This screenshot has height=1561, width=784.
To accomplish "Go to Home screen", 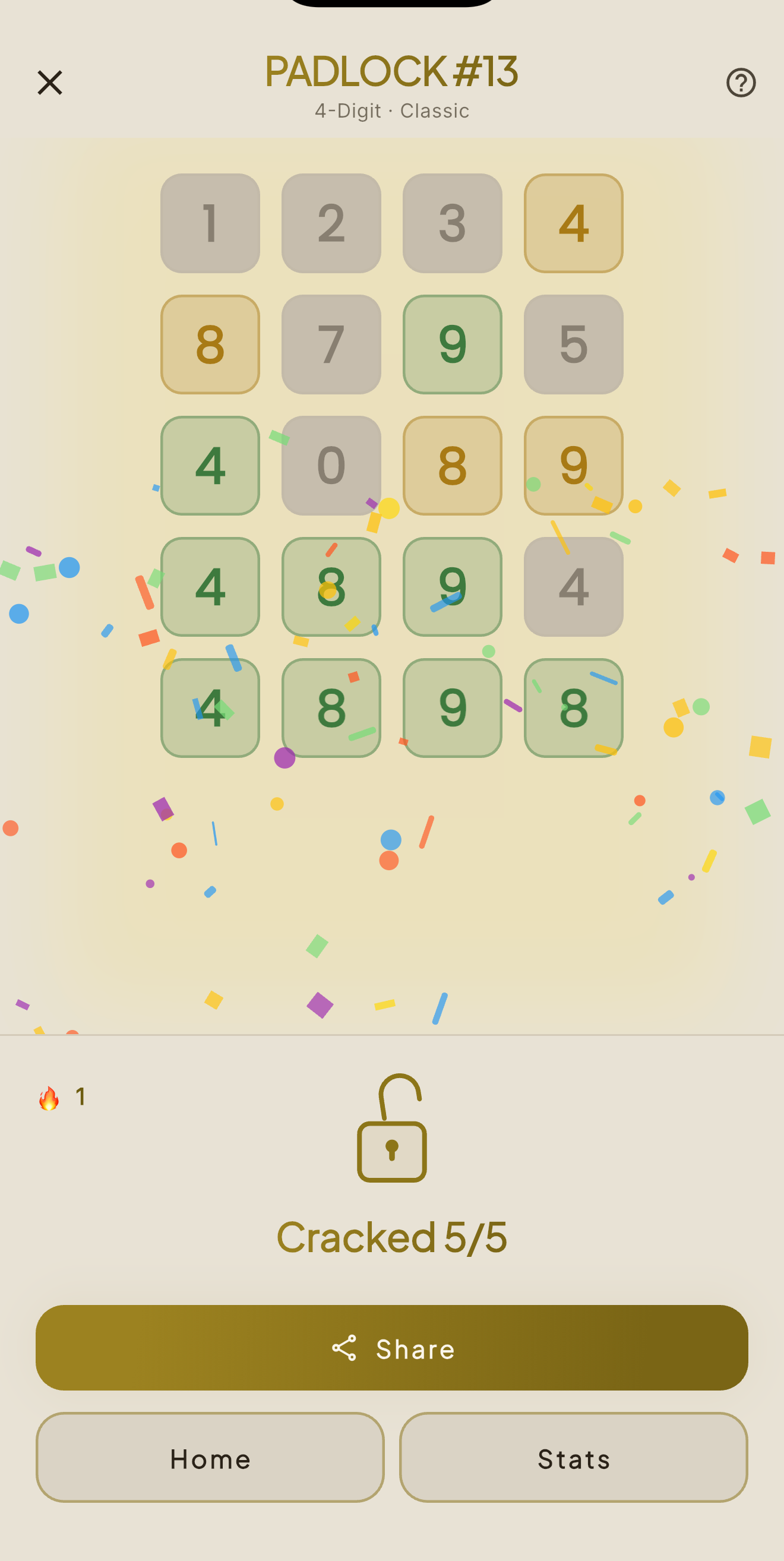I will [210, 1459].
